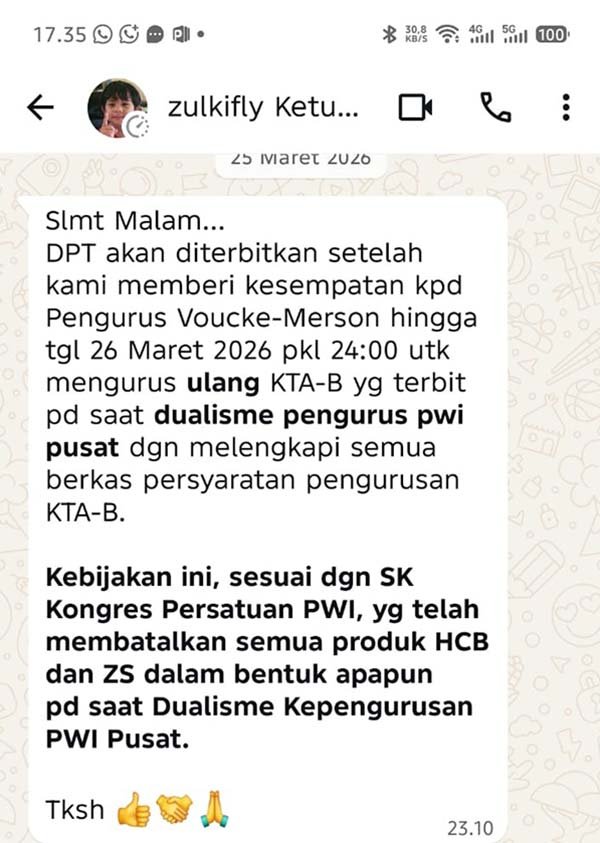The image size is (600, 843).
Task: Open zulkifly's profile picture
Action: [x=117, y=107]
